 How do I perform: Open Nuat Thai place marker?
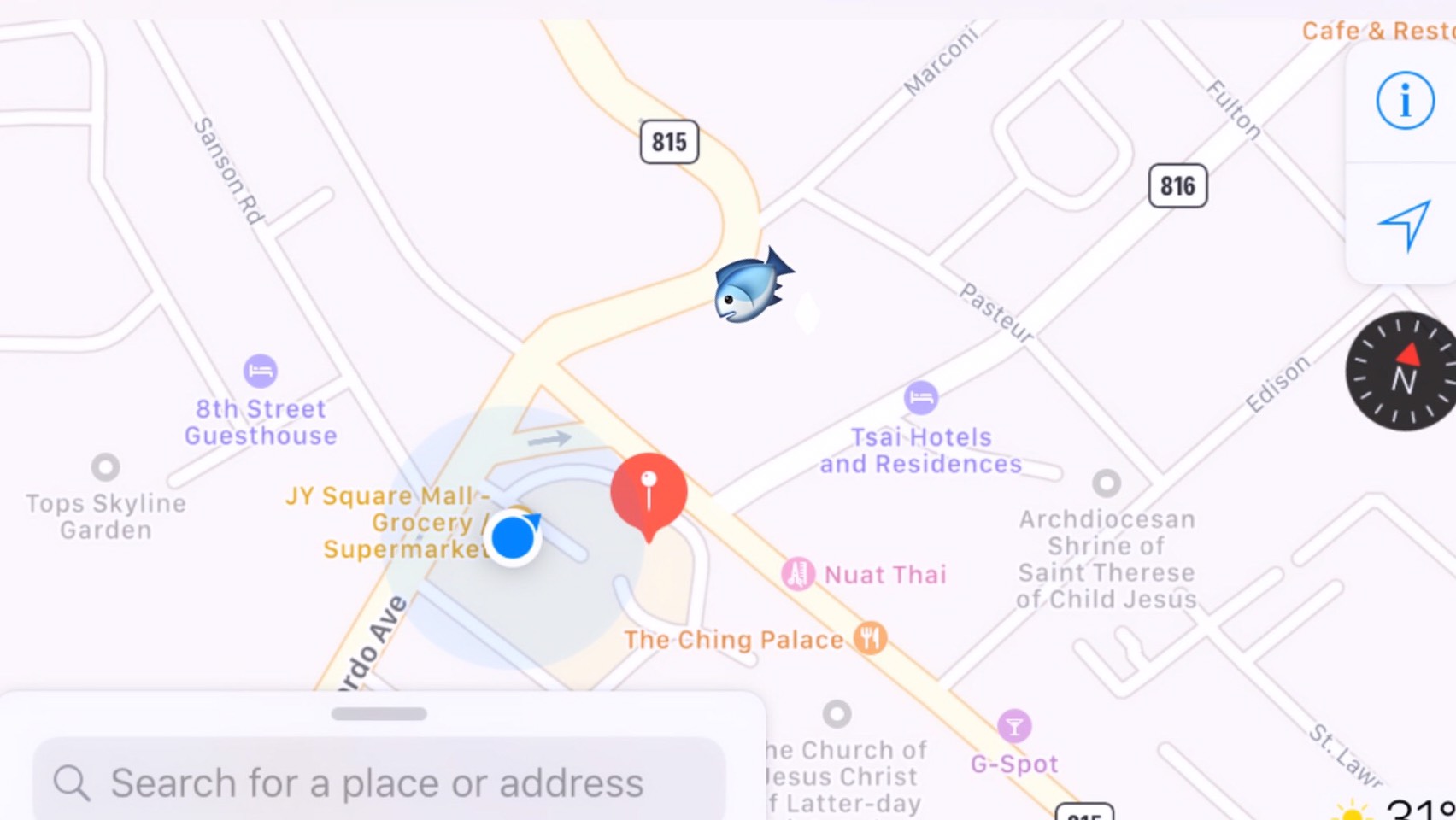coord(798,574)
